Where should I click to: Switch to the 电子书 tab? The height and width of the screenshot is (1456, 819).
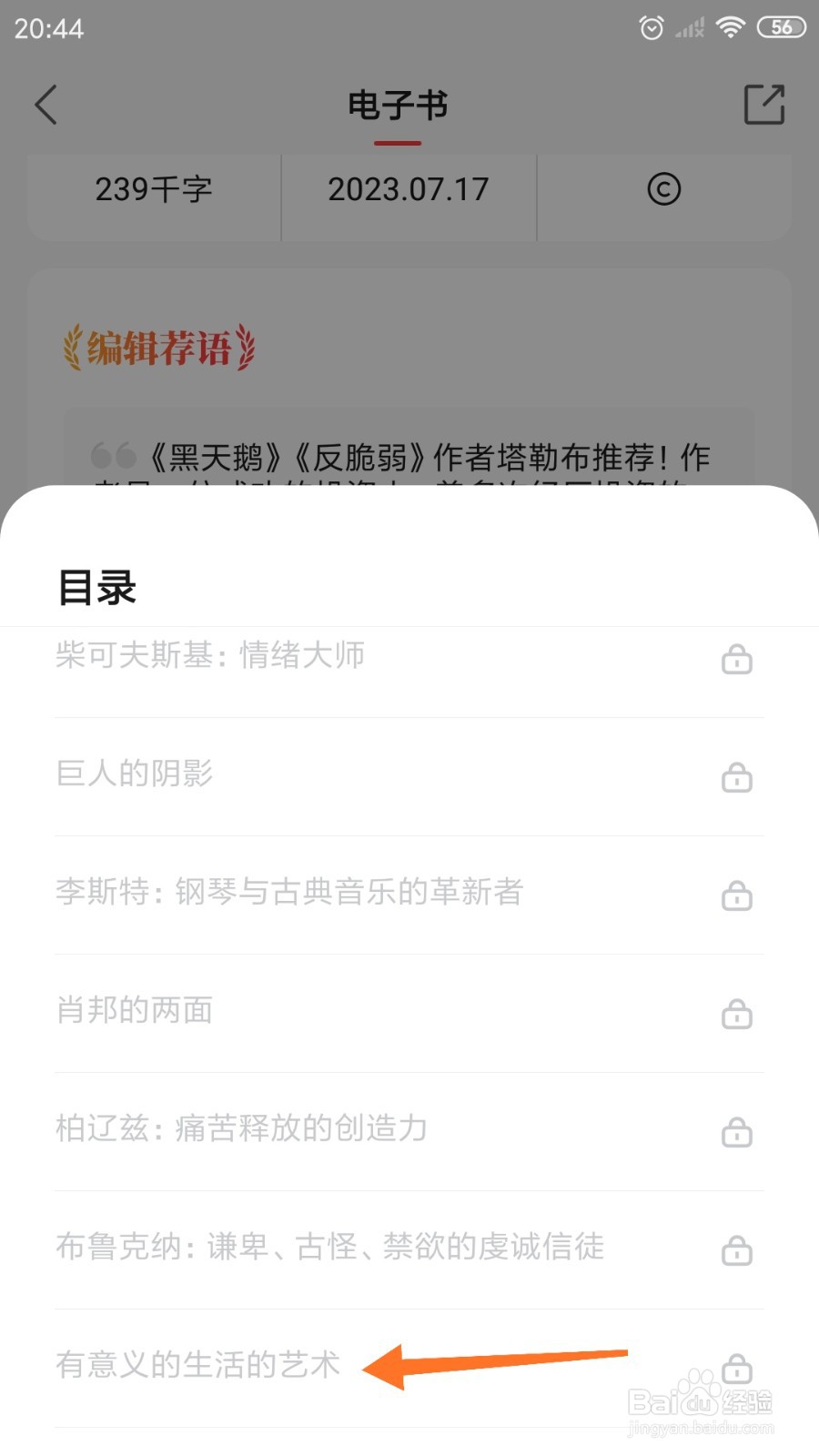(x=398, y=105)
